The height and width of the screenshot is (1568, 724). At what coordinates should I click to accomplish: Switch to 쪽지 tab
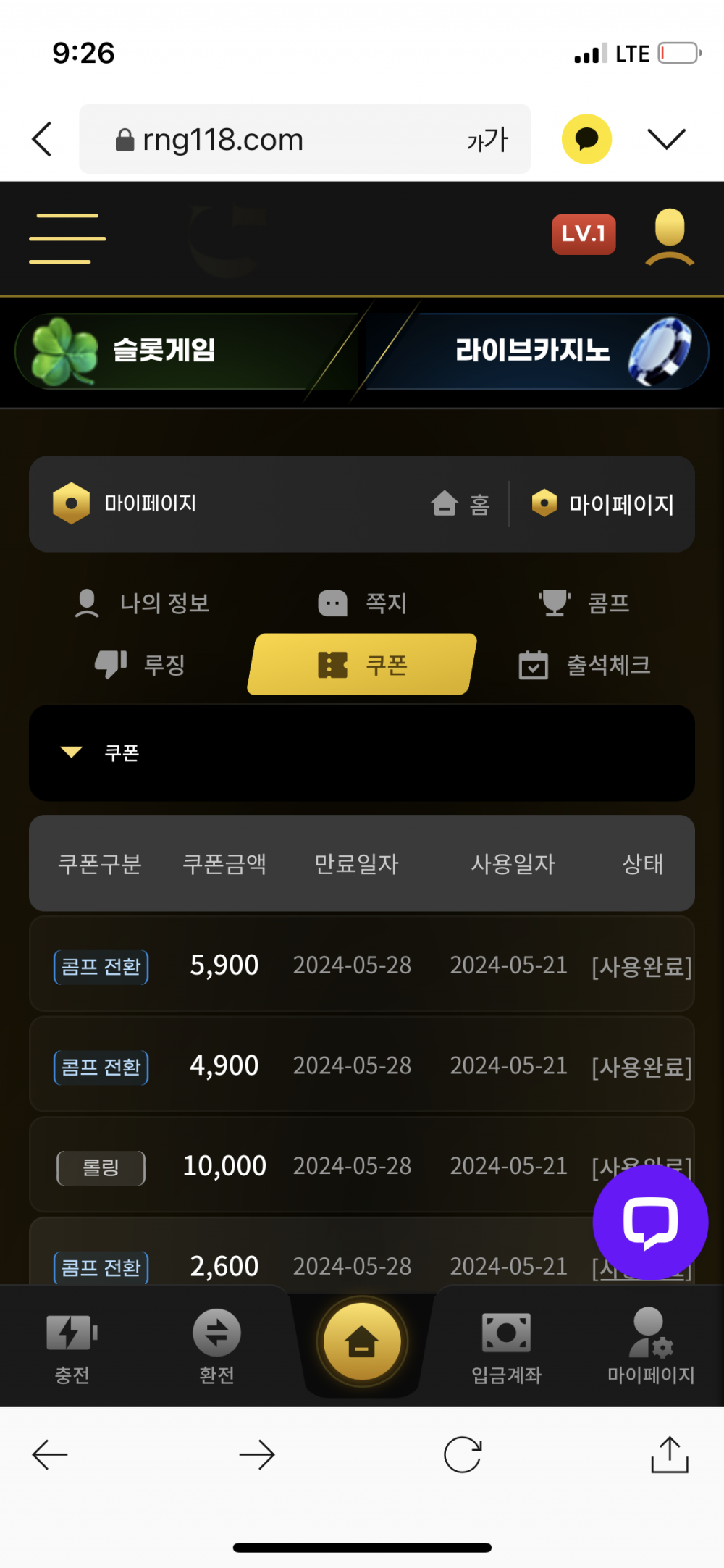[363, 603]
